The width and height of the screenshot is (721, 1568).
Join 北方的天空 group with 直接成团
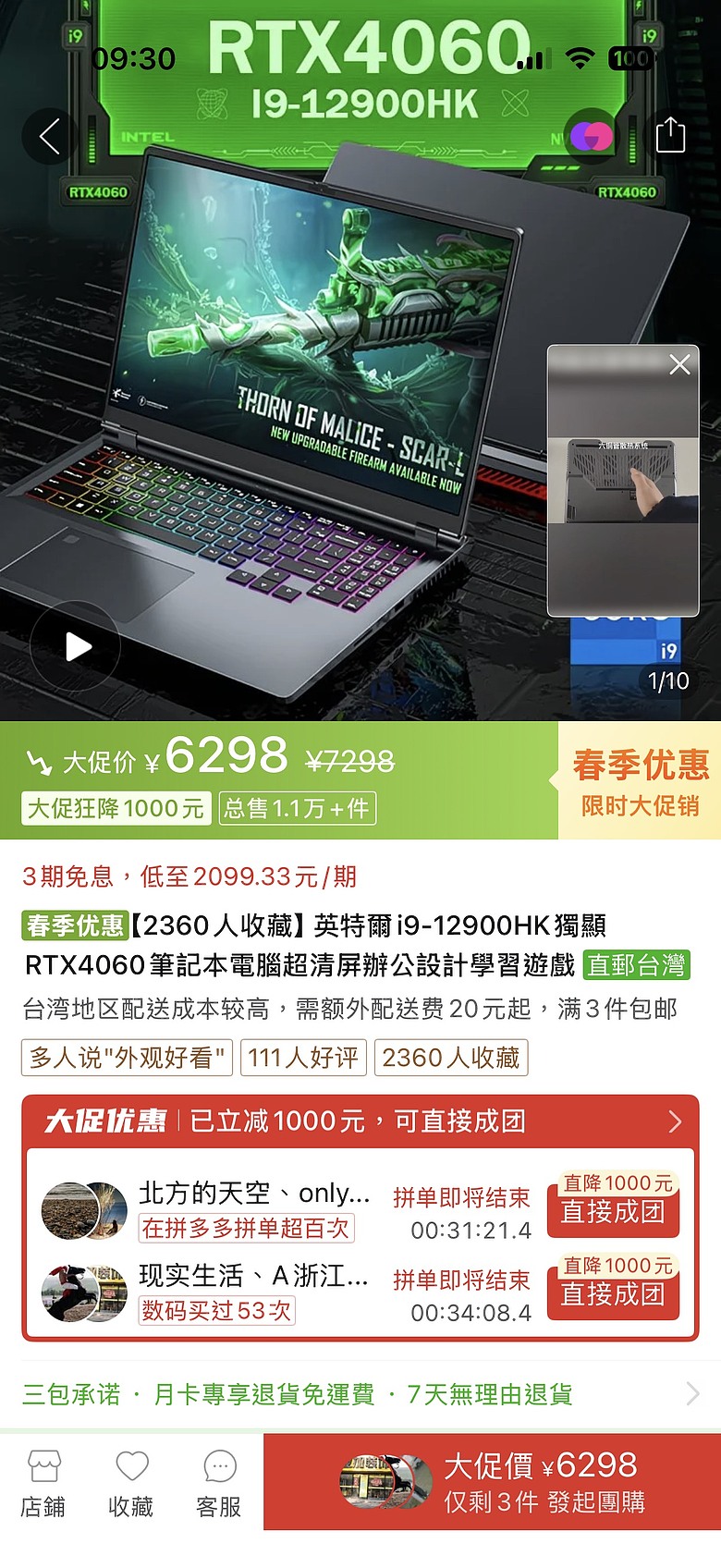coord(614,1206)
